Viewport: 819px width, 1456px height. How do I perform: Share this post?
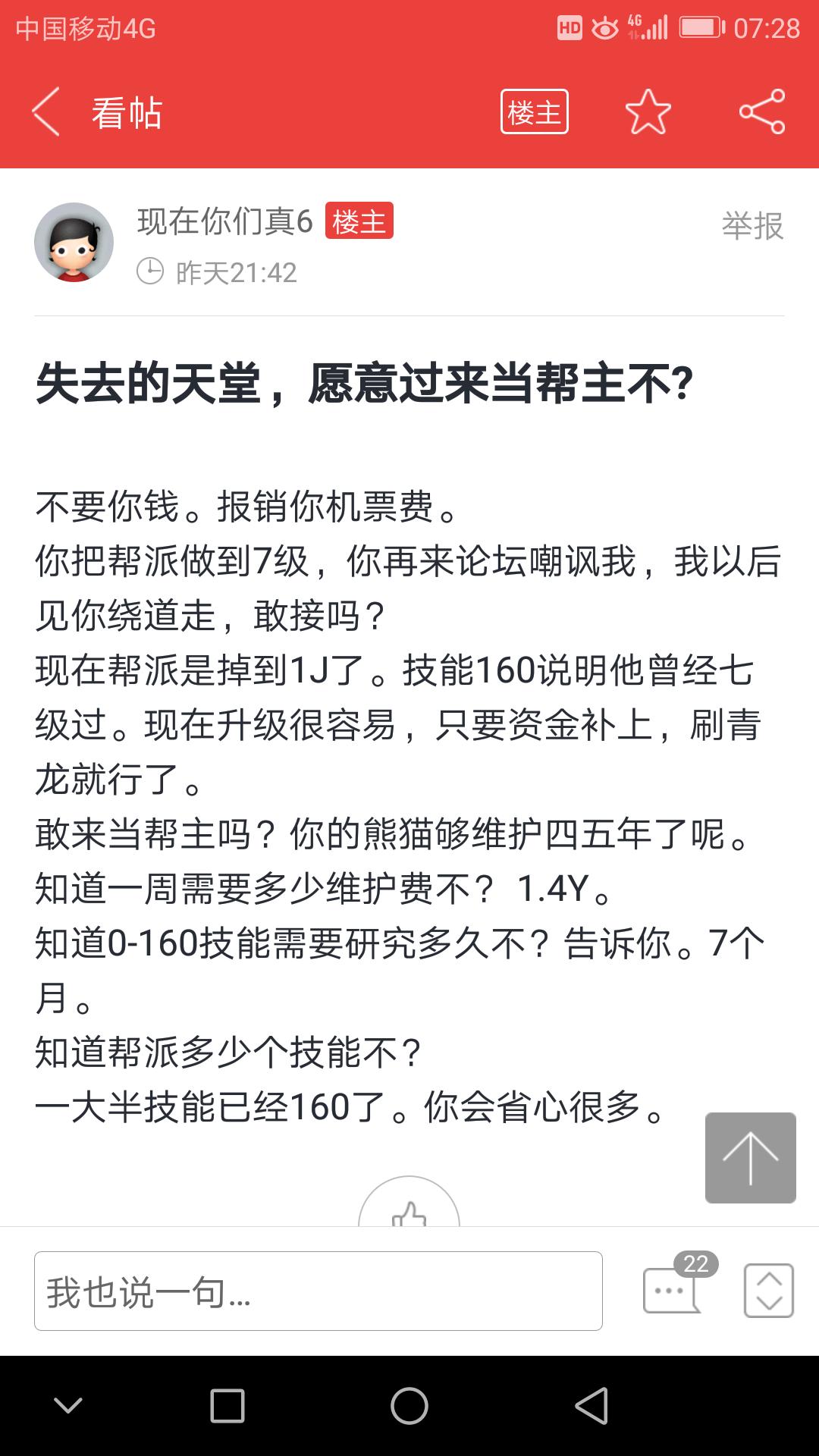(x=762, y=112)
